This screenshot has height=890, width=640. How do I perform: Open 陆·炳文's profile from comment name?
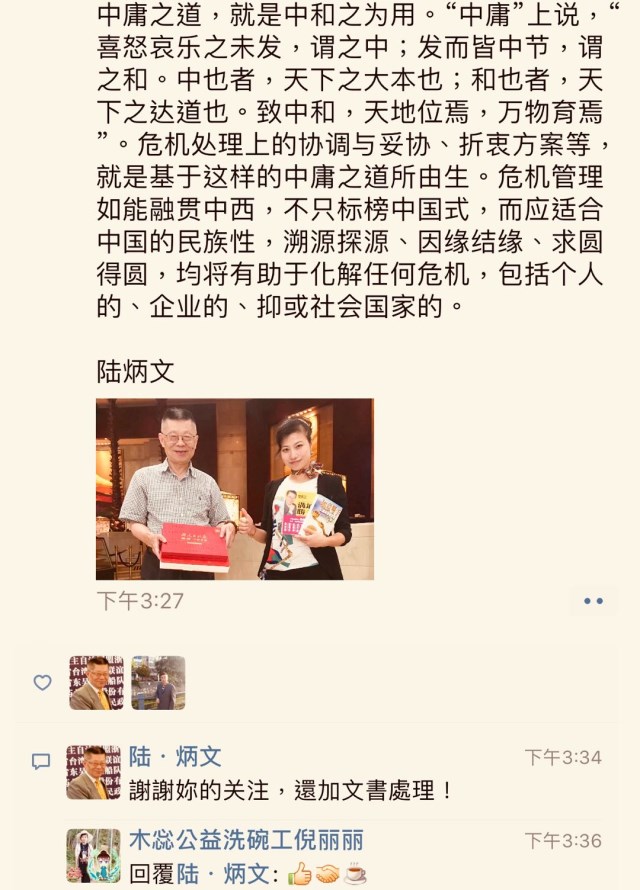[175, 757]
